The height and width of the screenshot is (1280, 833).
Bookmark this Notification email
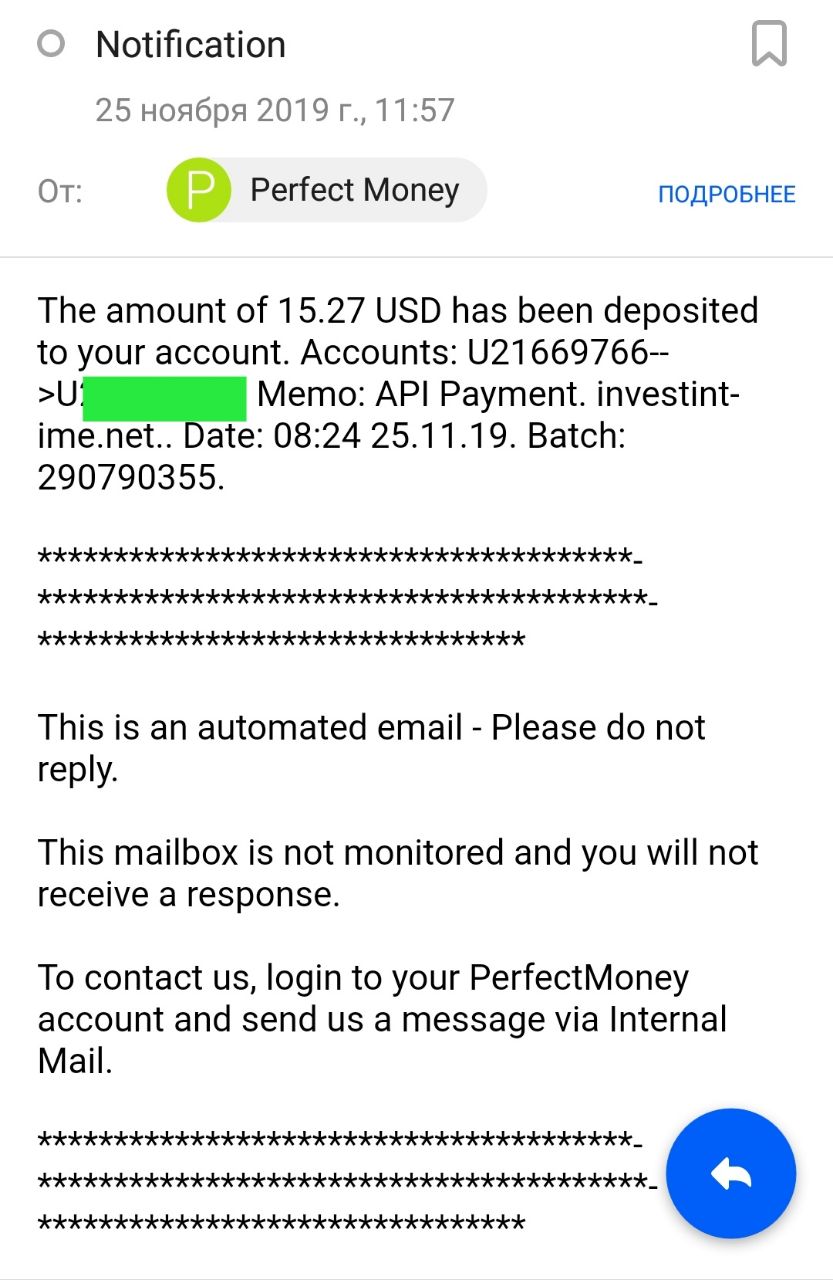[x=769, y=45]
